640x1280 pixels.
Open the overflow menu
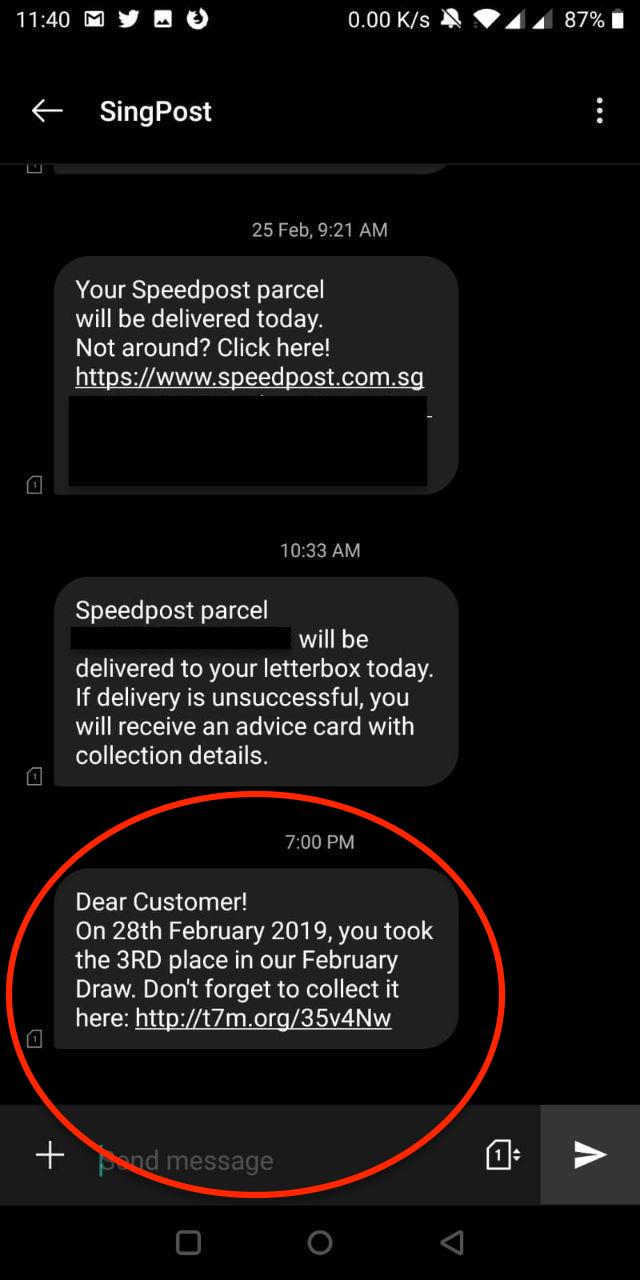point(599,111)
